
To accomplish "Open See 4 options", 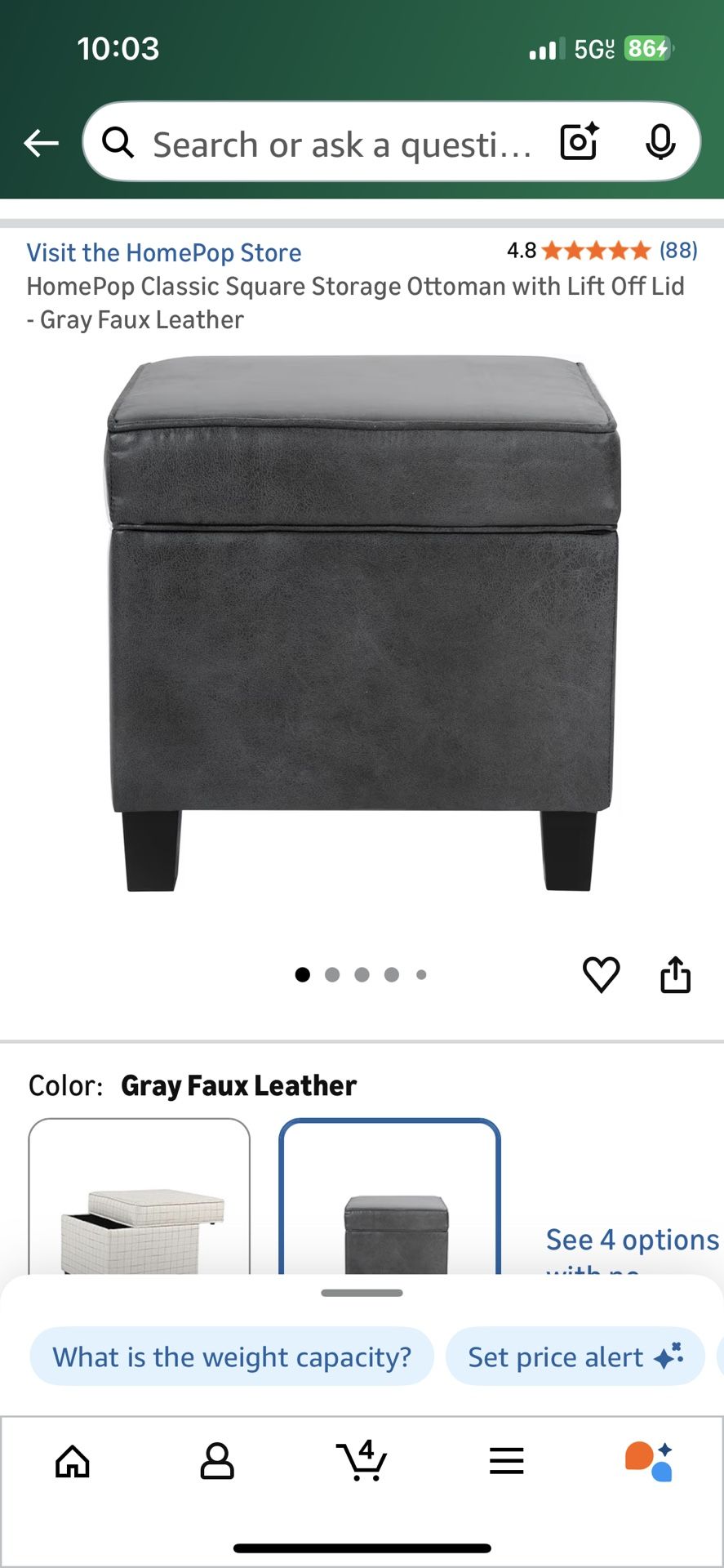I will (x=631, y=1239).
